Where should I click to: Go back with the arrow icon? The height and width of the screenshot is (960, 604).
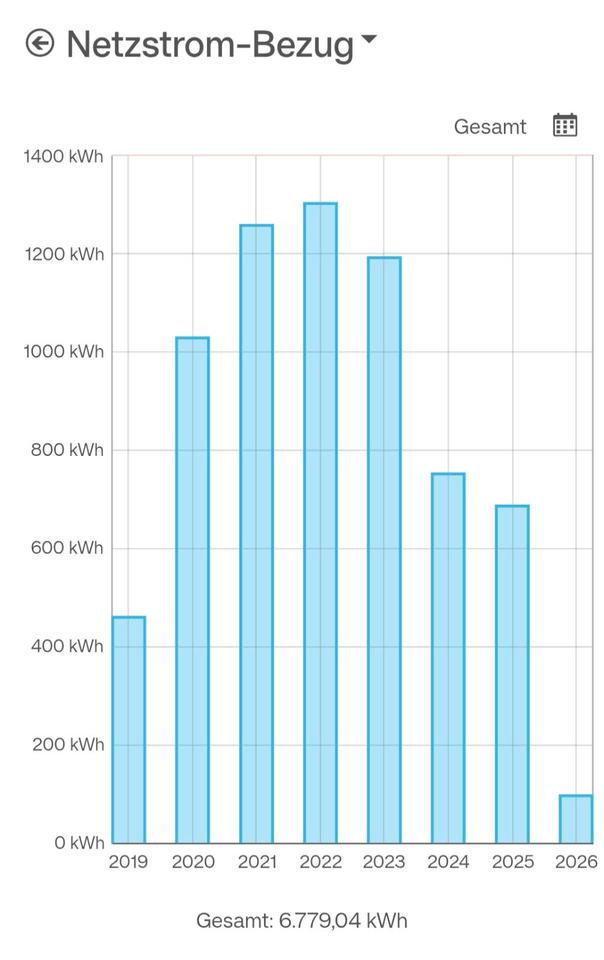tap(39, 43)
